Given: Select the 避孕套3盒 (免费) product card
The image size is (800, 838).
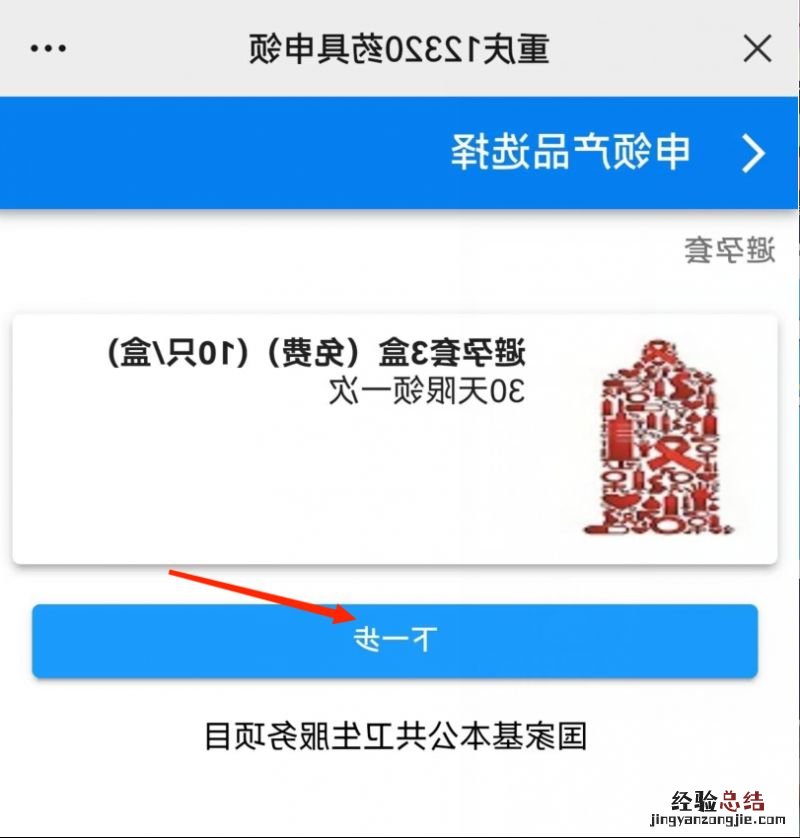Looking at the screenshot, I should [394, 440].
